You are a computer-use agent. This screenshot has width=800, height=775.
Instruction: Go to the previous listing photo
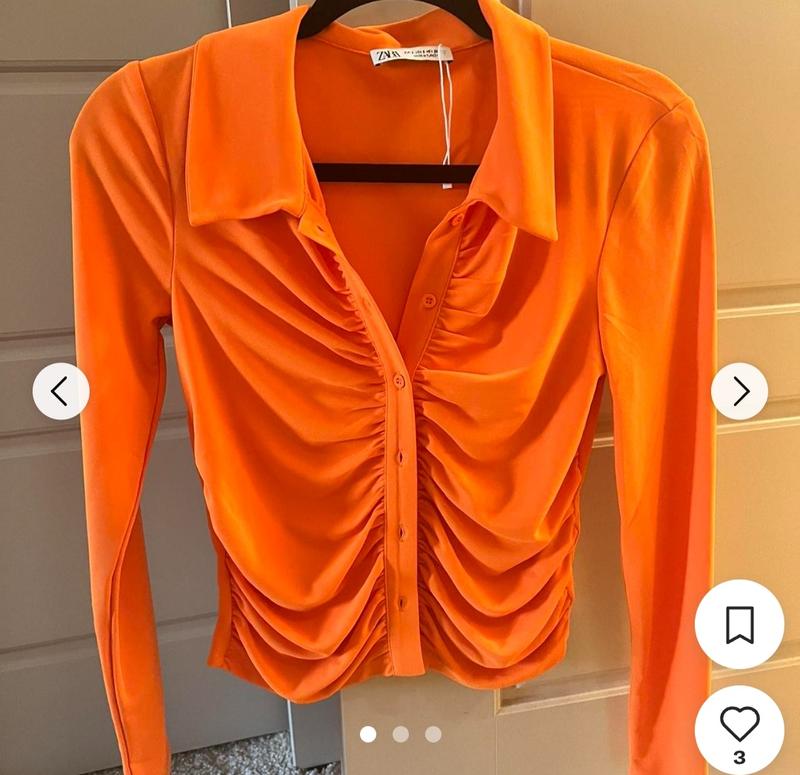pyautogui.click(x=60, y=391)
